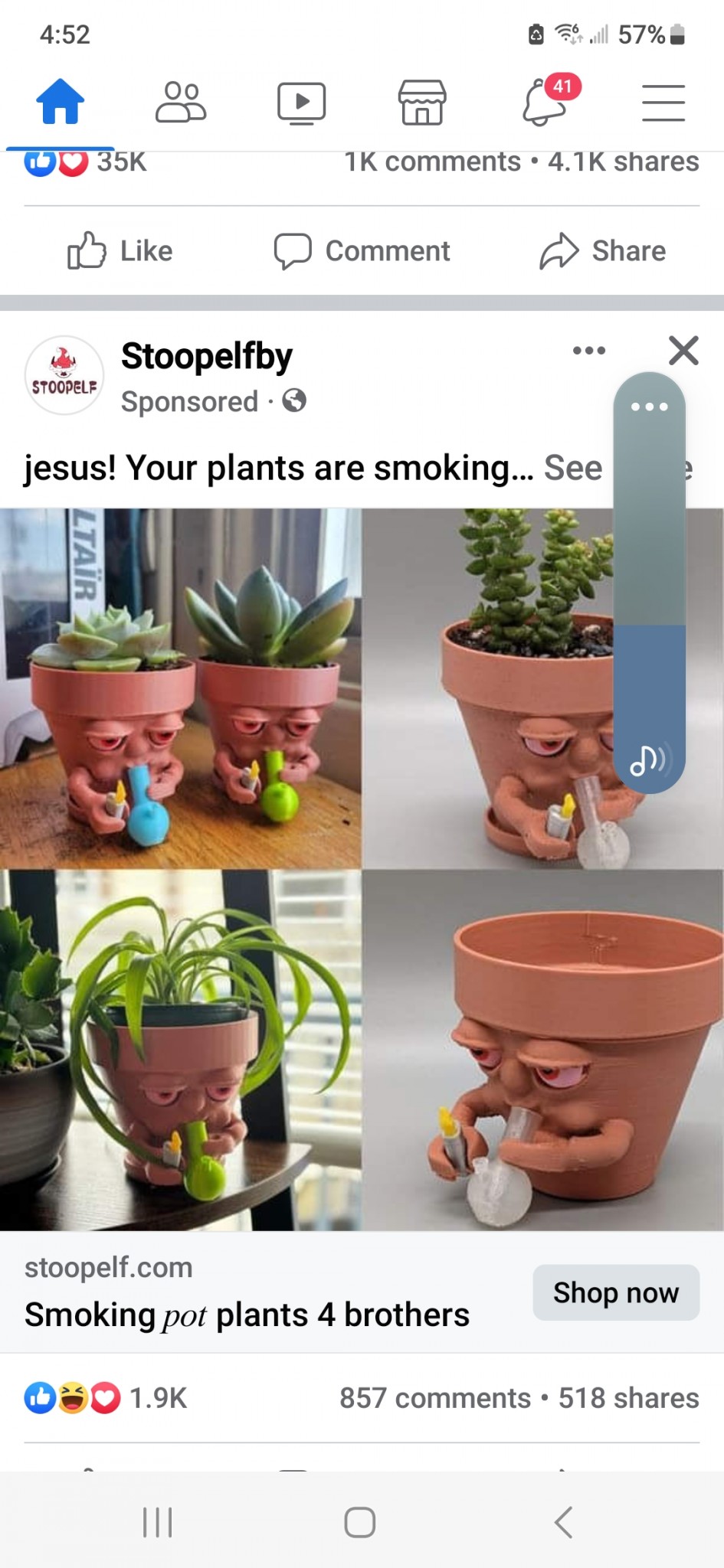Dismiss the Stoopelfby sponsored post
Screen dimensions: 724x1568
(683, 351)
